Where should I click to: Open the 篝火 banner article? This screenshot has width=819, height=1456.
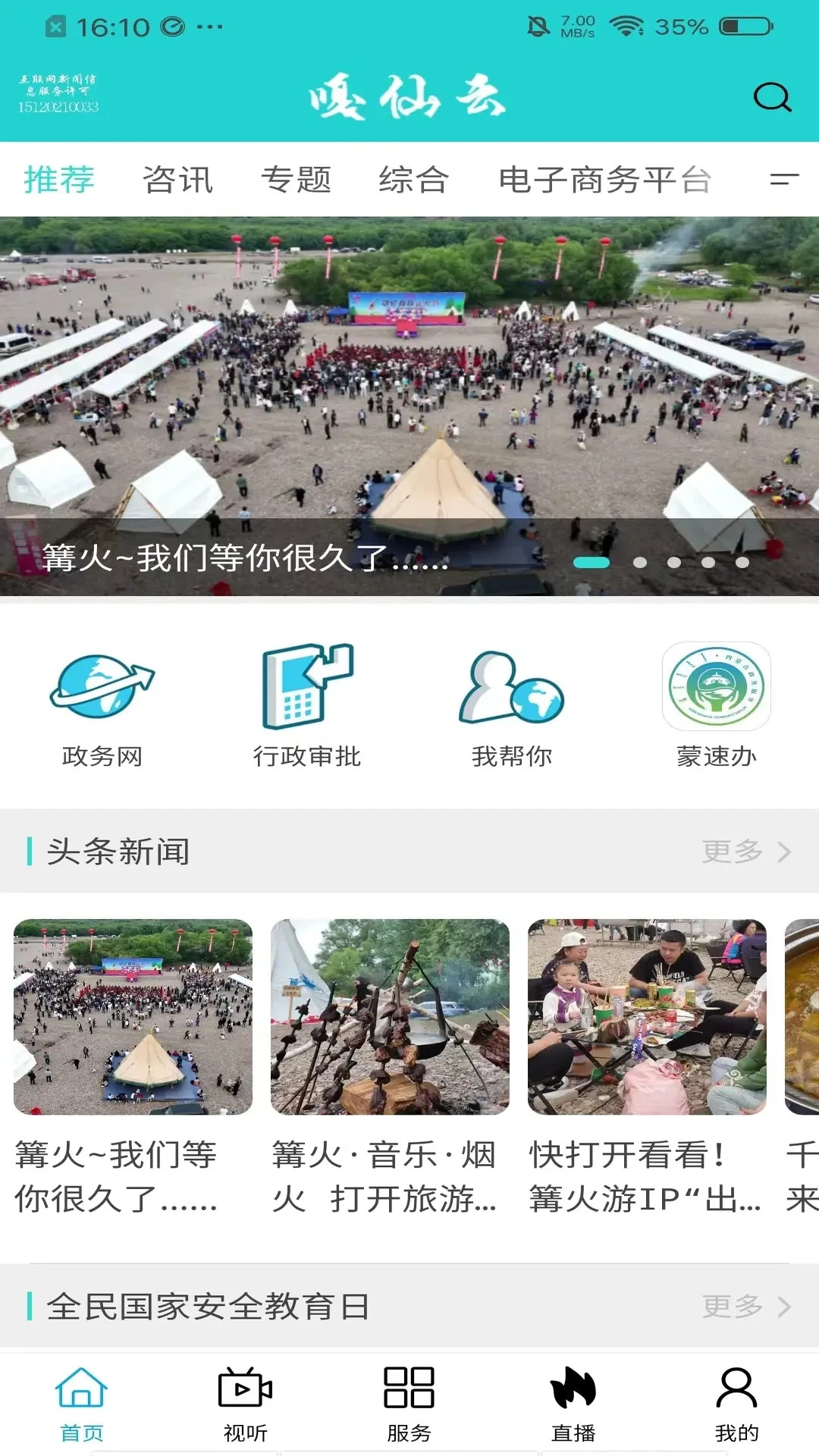click(409, 406)
